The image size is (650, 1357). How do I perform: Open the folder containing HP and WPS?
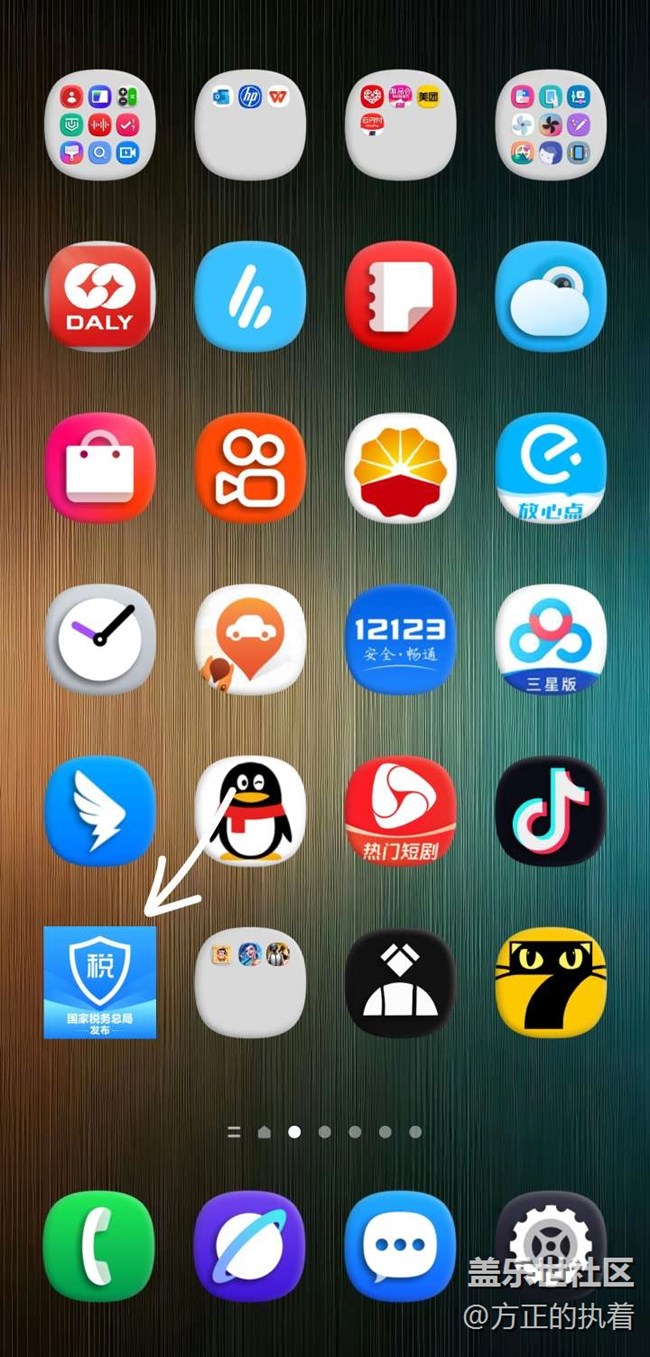click(250, 124)
